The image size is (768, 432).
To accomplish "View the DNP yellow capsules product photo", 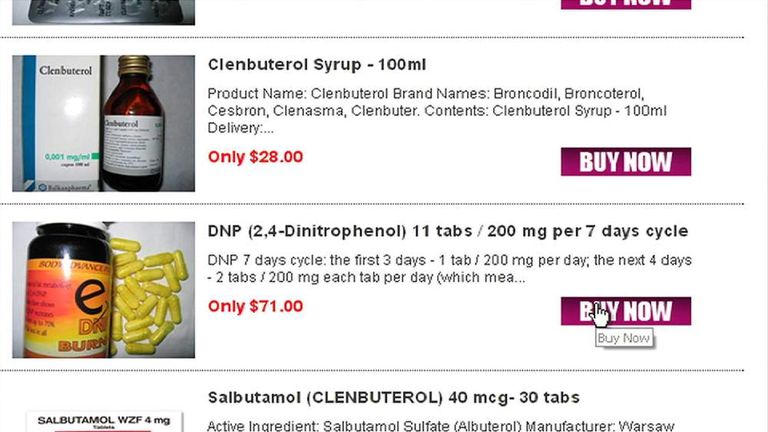I will (x=103, y=290).
